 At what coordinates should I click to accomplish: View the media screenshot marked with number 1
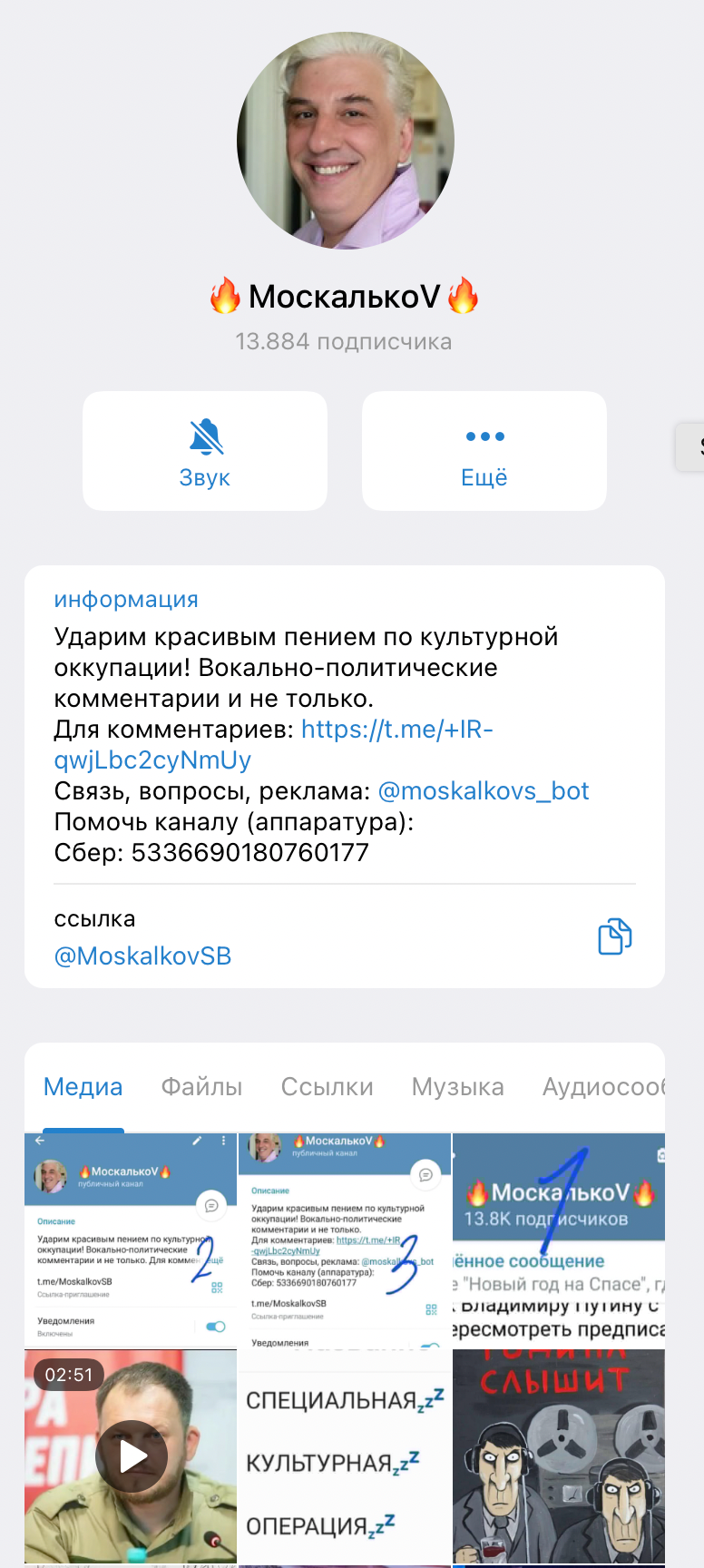559,1240
